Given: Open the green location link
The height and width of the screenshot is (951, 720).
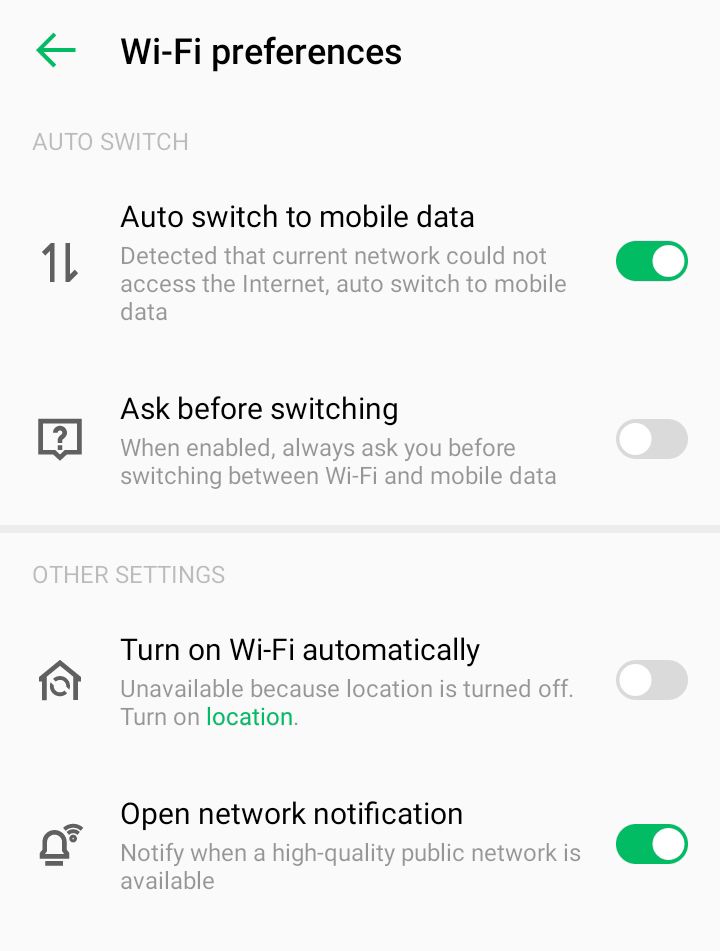Looking at the screenshot, I should pyautogui.click(x=249, y=717).
